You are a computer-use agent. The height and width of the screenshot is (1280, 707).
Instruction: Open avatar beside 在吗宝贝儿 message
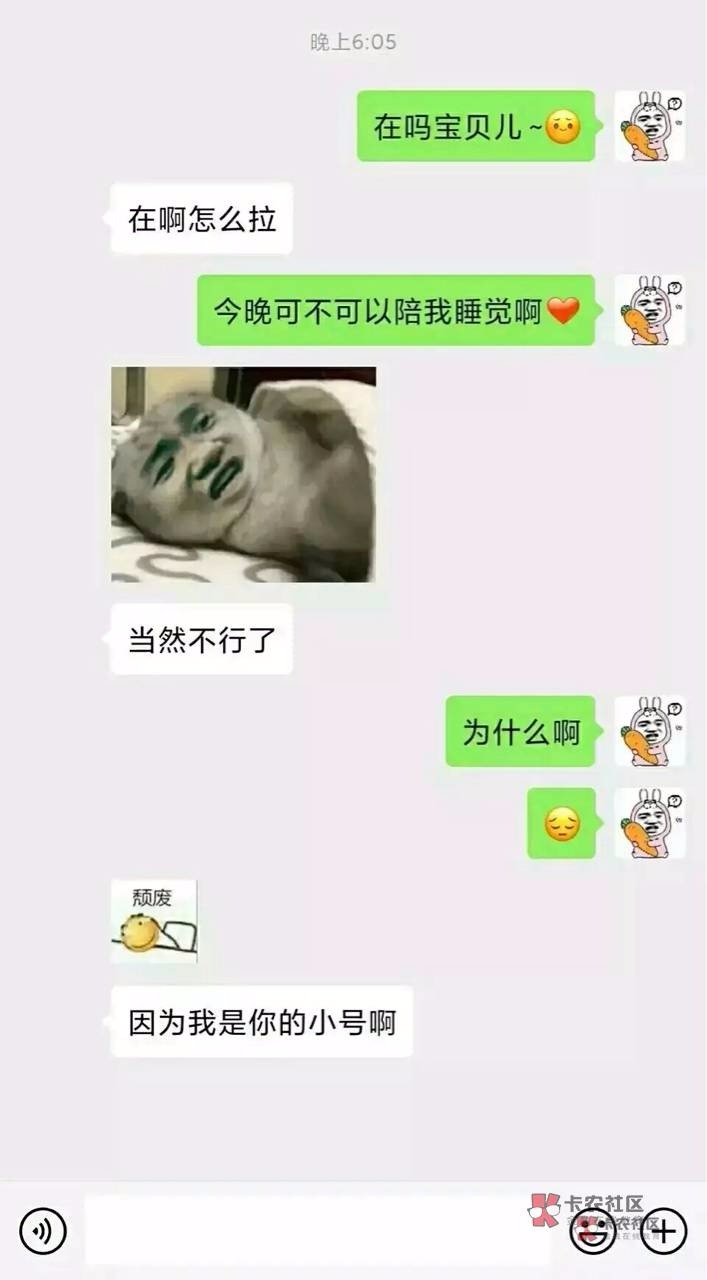[x=649, y=126]
